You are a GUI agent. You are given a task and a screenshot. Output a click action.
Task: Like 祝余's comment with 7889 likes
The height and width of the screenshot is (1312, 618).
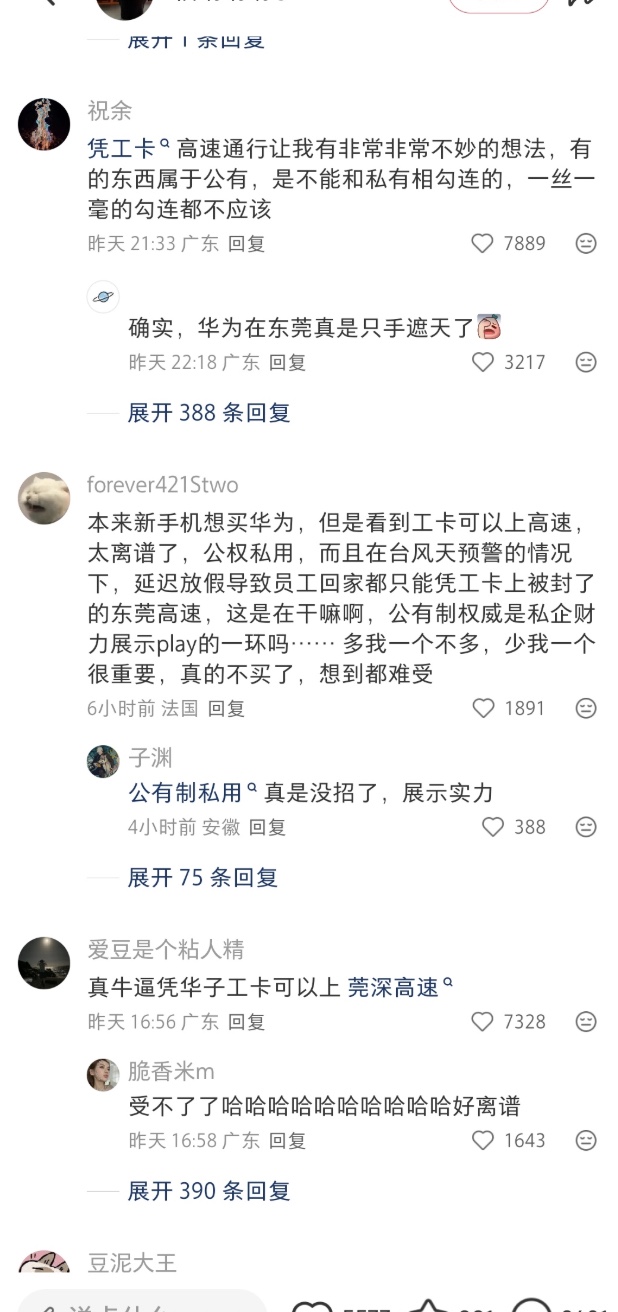(x=483, y=243)
